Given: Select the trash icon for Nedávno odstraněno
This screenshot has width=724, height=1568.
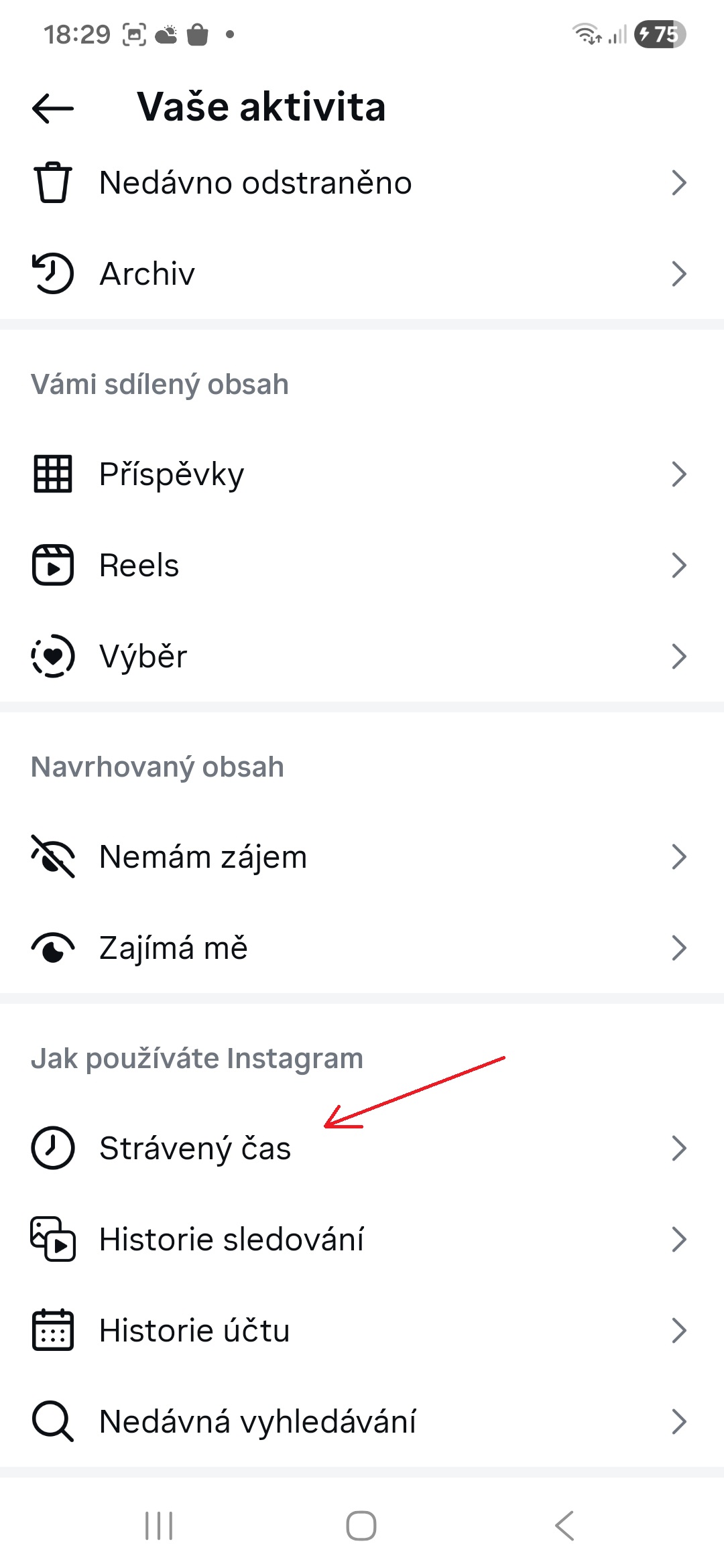Looking at the screenshot, I should click(54, 182).
